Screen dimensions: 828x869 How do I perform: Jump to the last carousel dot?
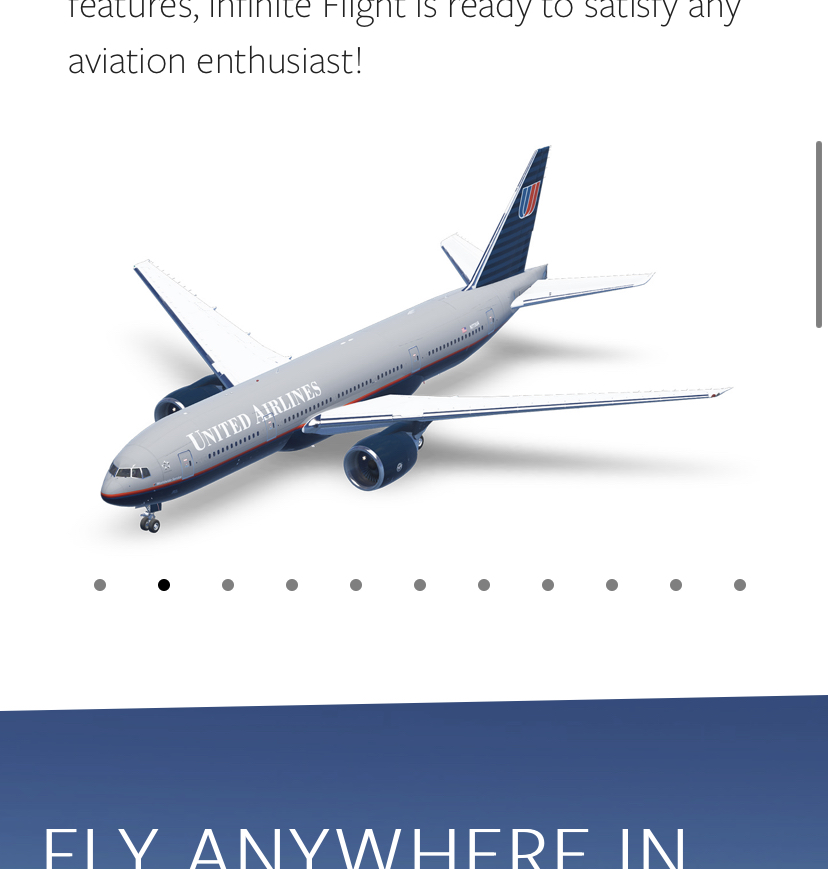click(x=740, y=585)
